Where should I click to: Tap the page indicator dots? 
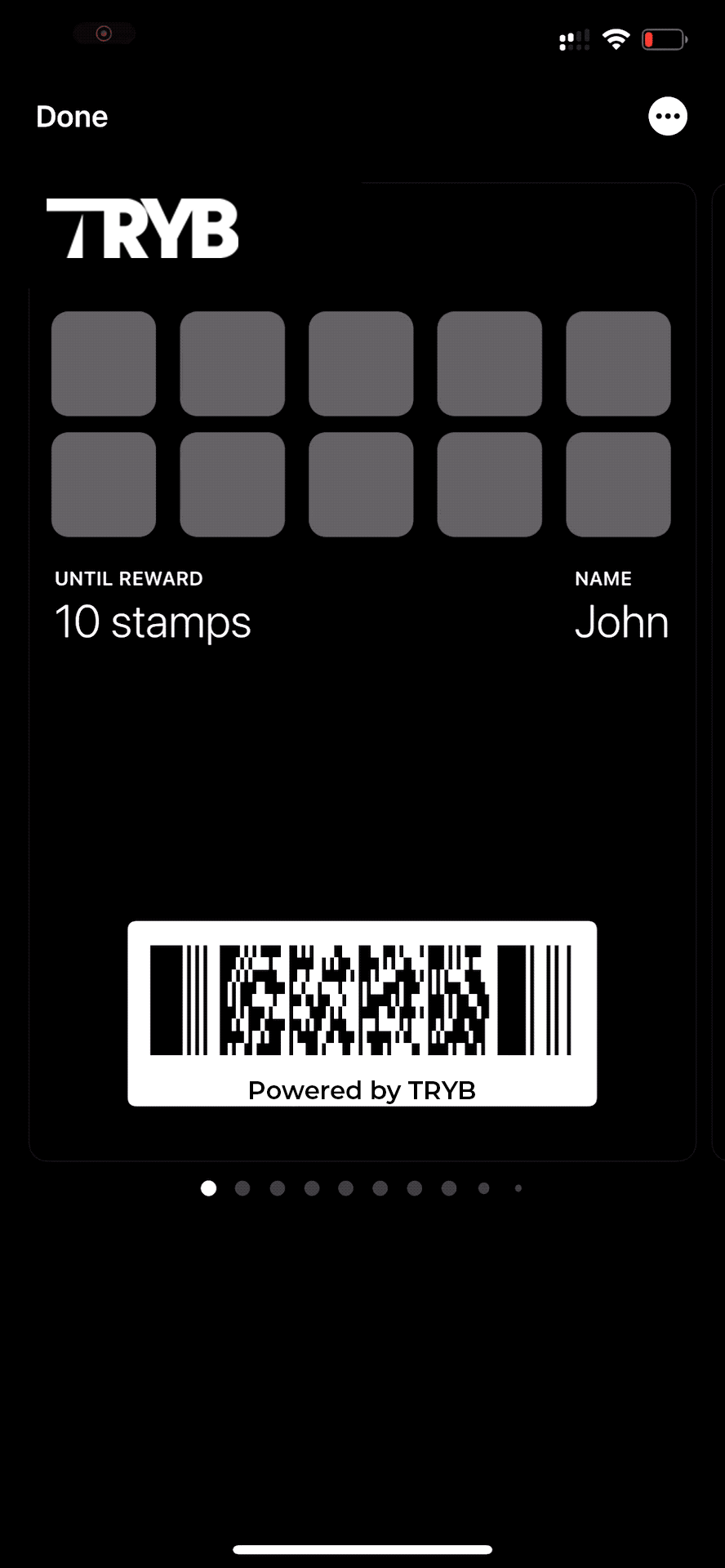click(362, 1188)
